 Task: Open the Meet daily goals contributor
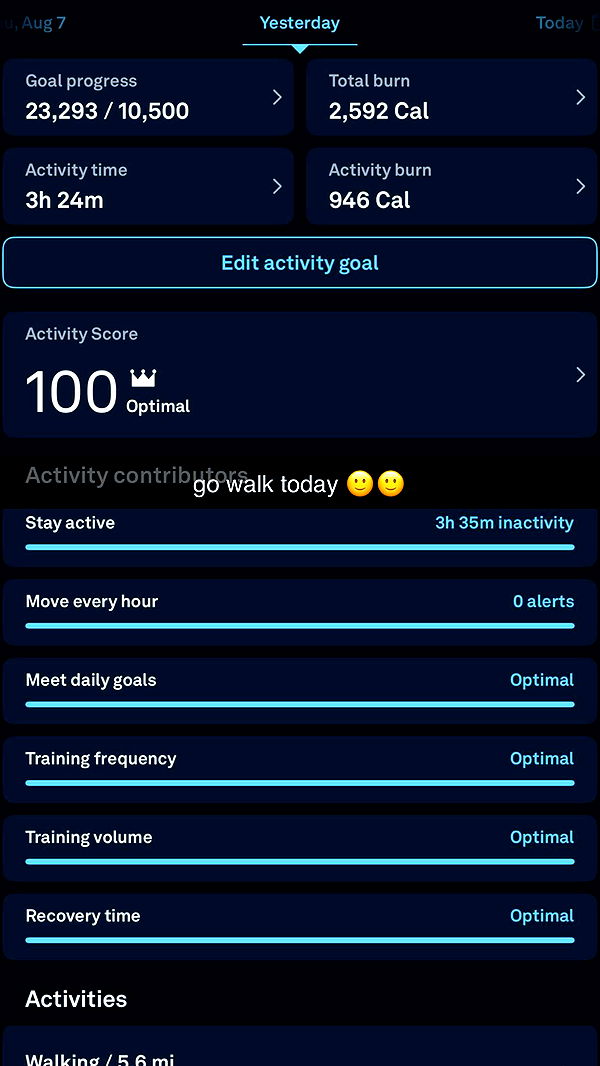point(300,690)
